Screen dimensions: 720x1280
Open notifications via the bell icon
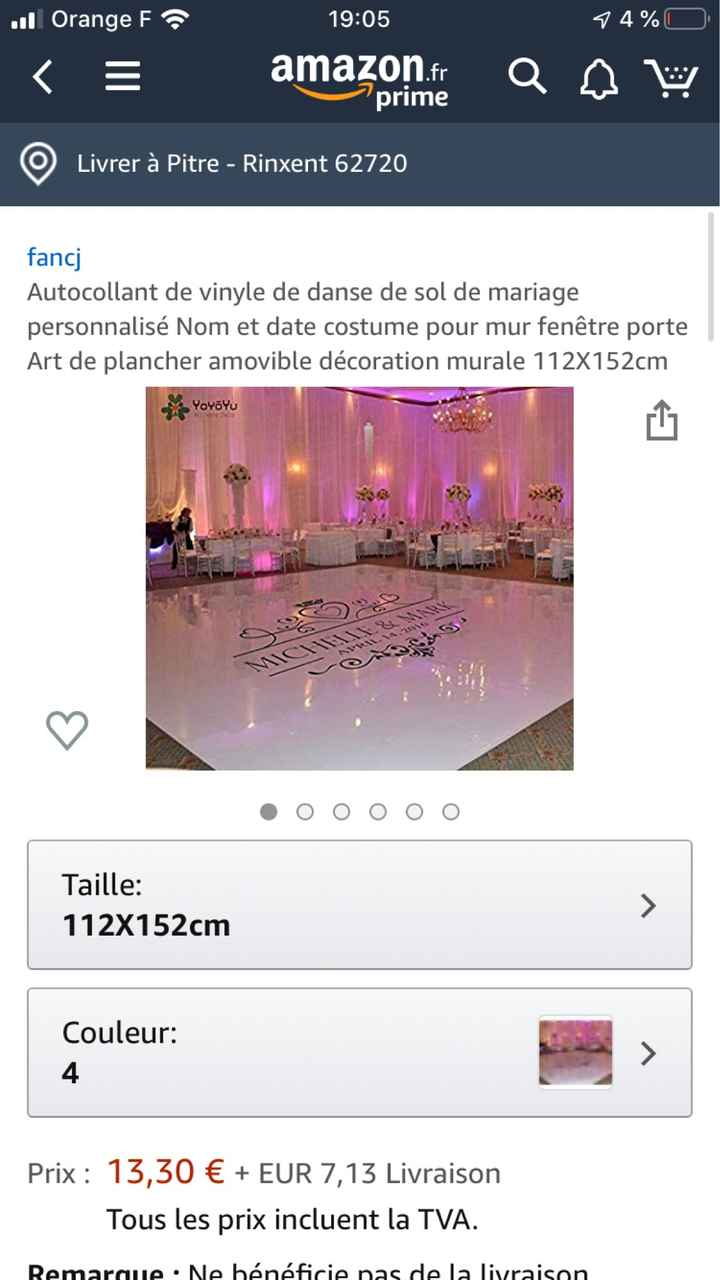599,76
